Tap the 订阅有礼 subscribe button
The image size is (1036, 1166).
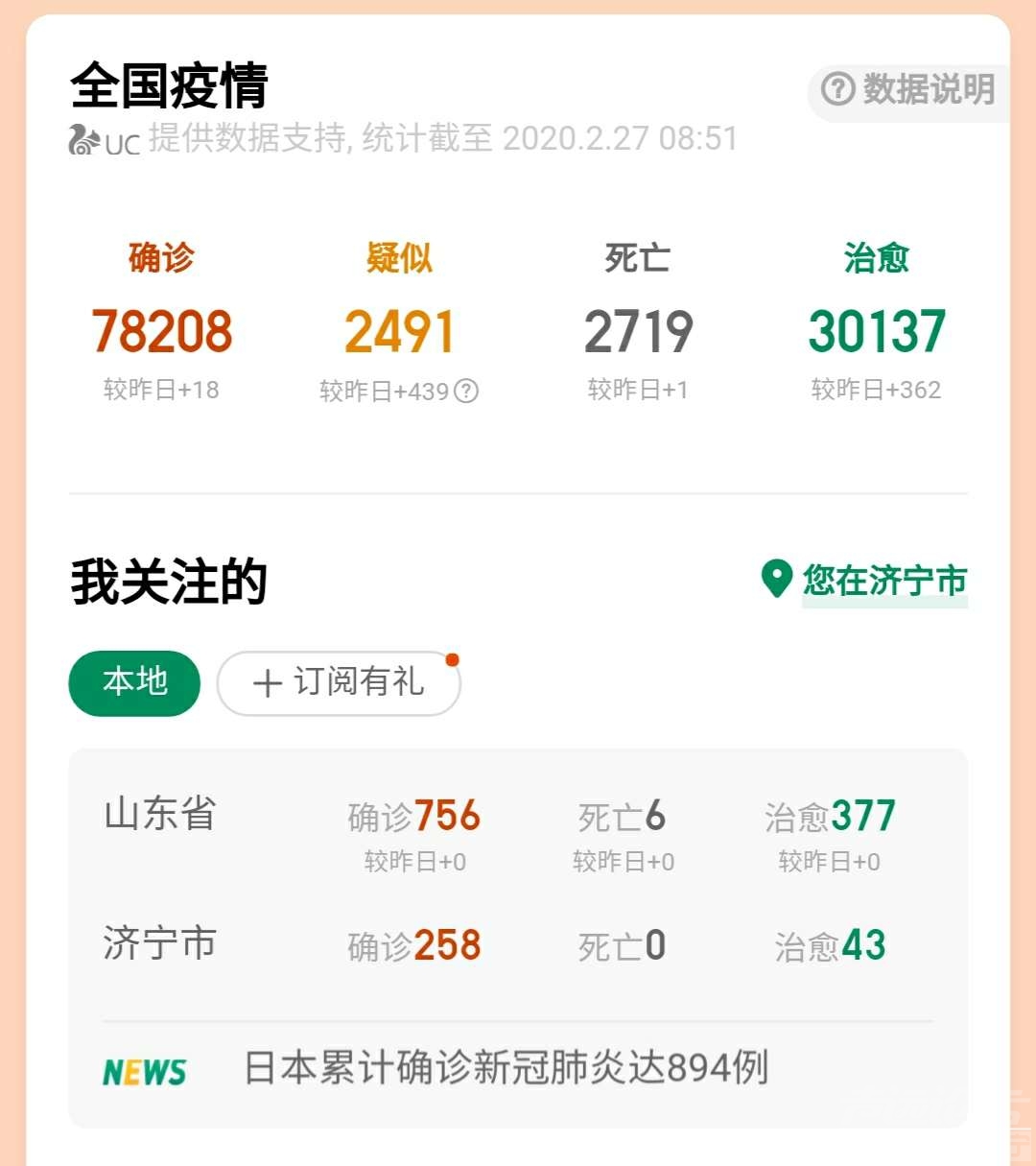pos(339,682)
